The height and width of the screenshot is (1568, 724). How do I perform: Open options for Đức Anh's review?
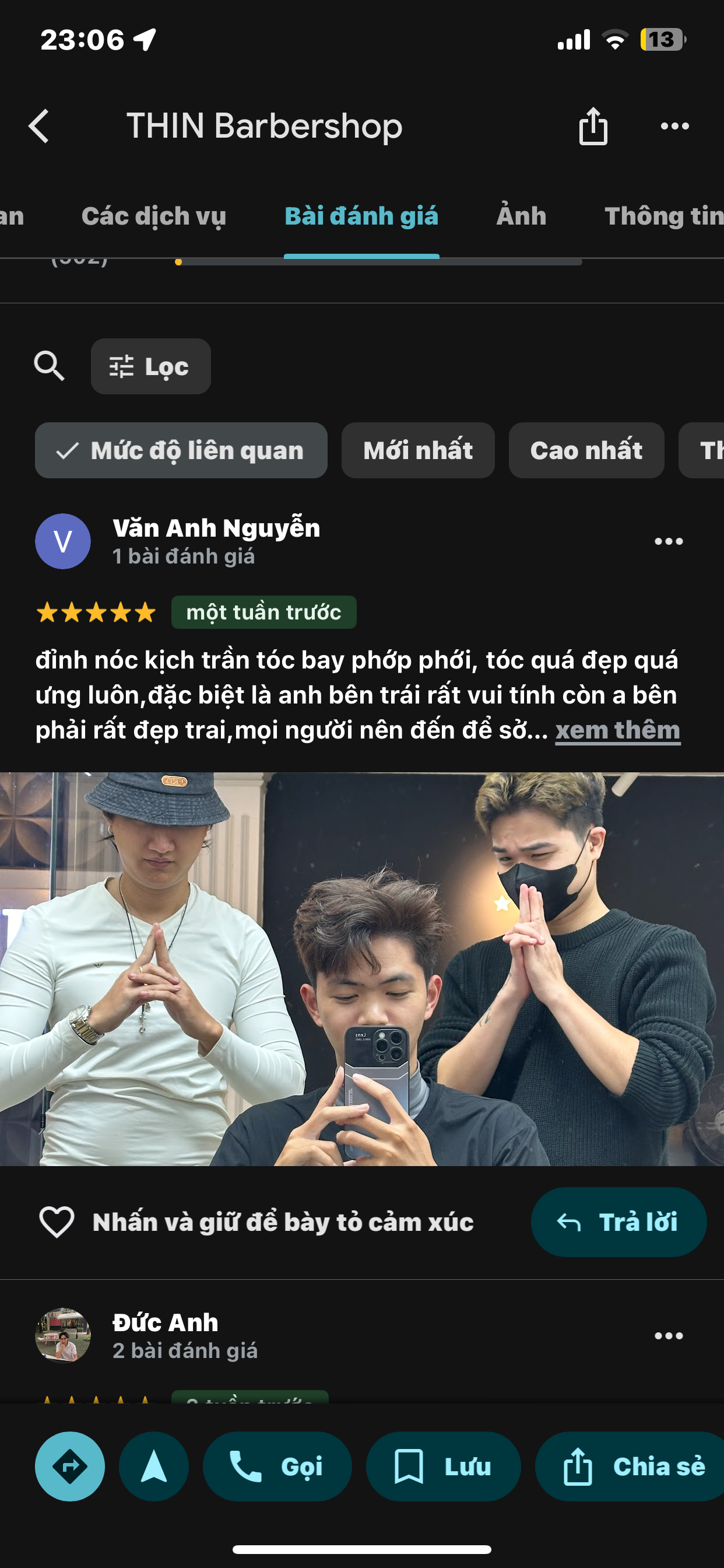668,1335
